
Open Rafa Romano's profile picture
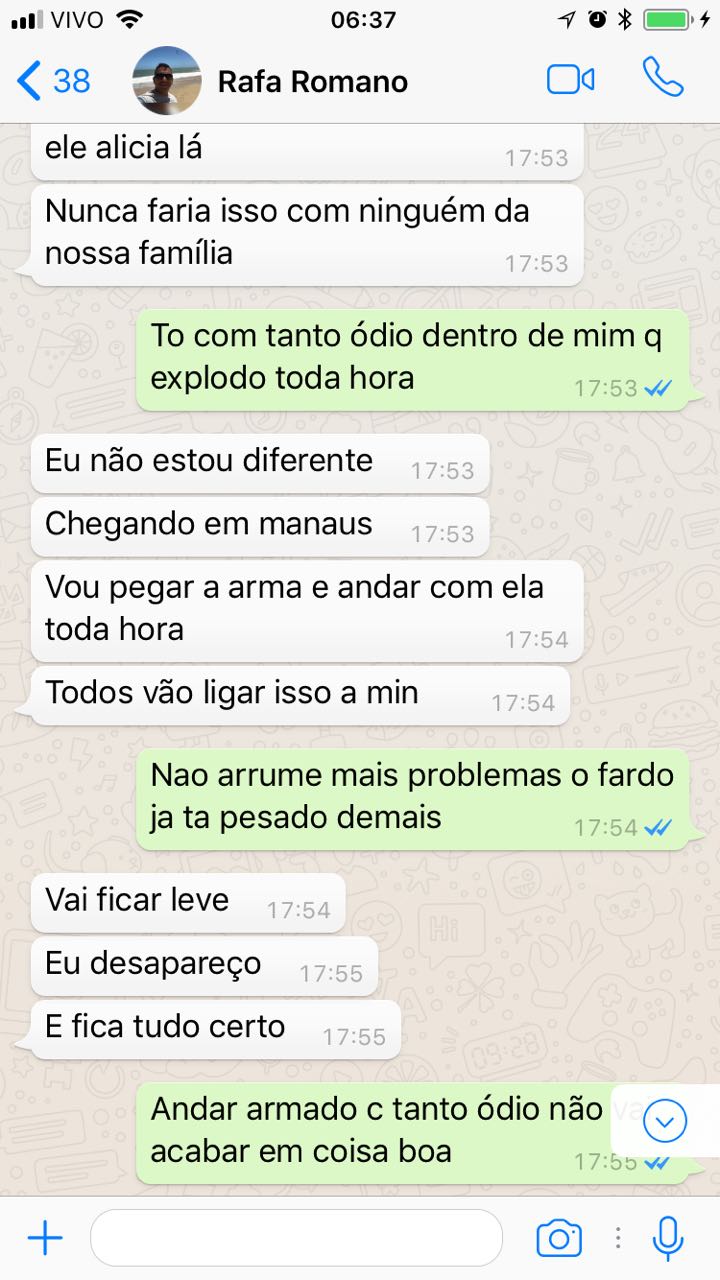point(167,80)
